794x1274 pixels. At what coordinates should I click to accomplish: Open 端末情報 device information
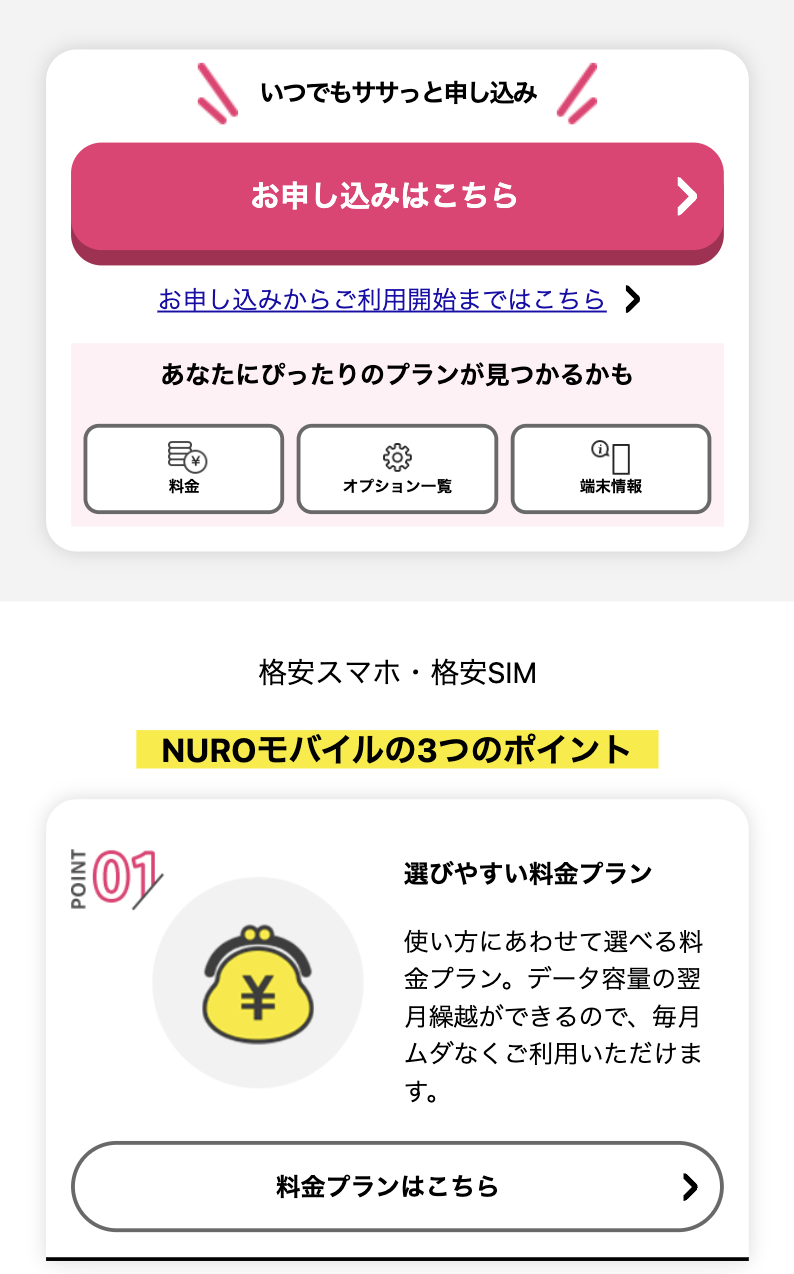click(611, 469)
